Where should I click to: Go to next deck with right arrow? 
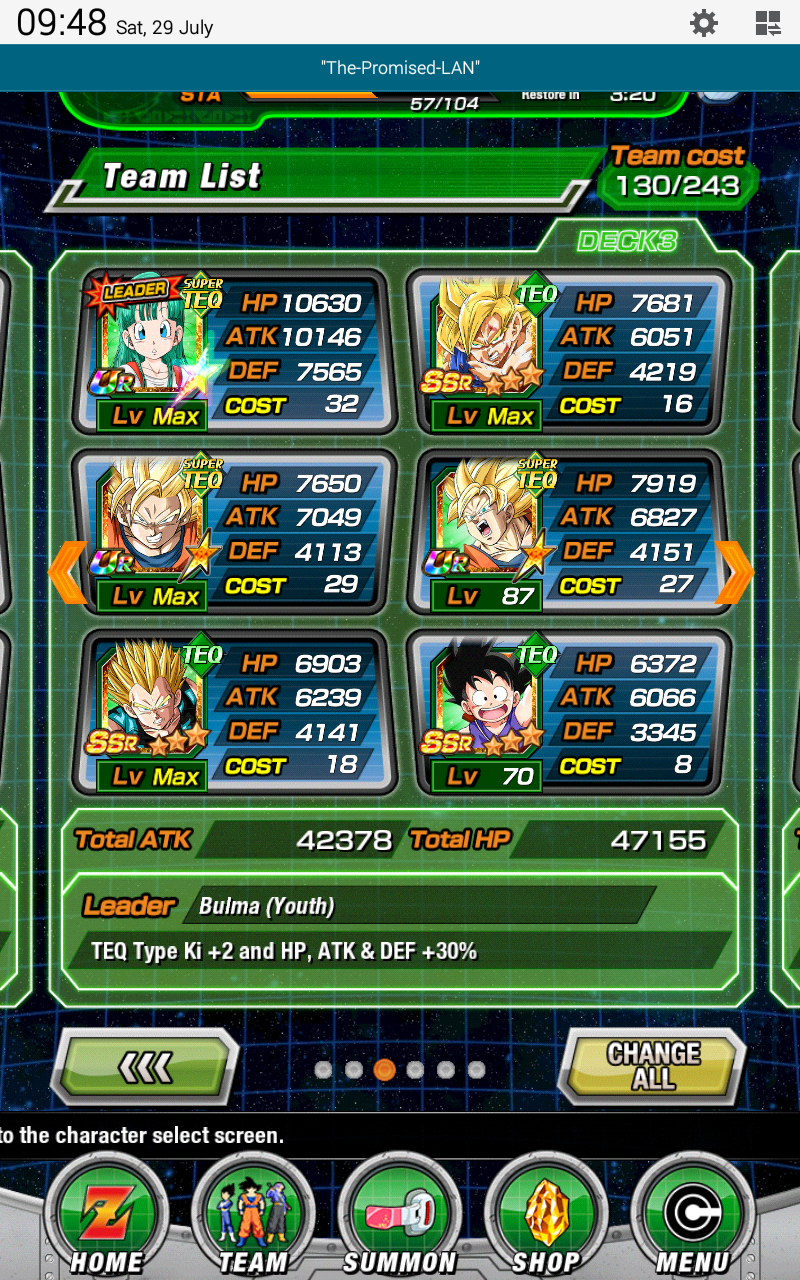[x=734, y=573]
